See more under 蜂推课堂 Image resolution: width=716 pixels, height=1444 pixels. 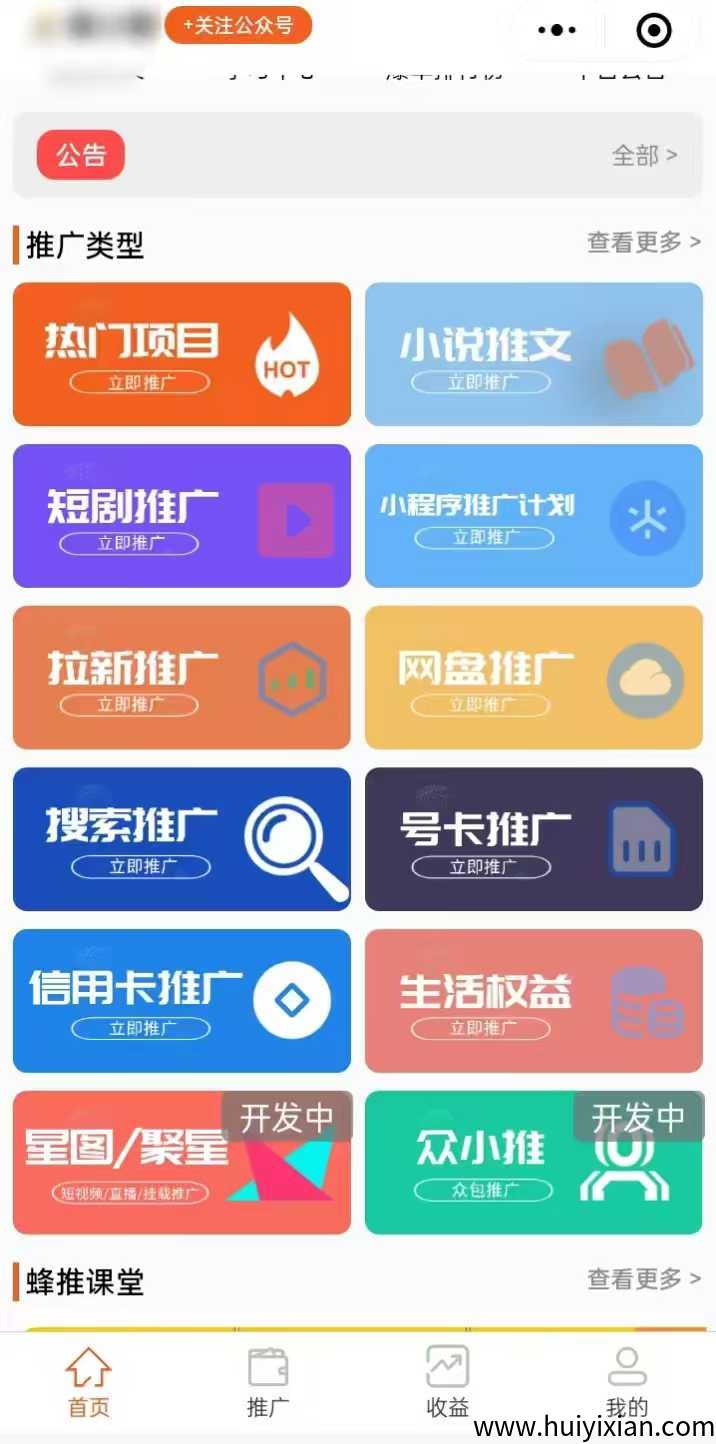[643, 1279]
